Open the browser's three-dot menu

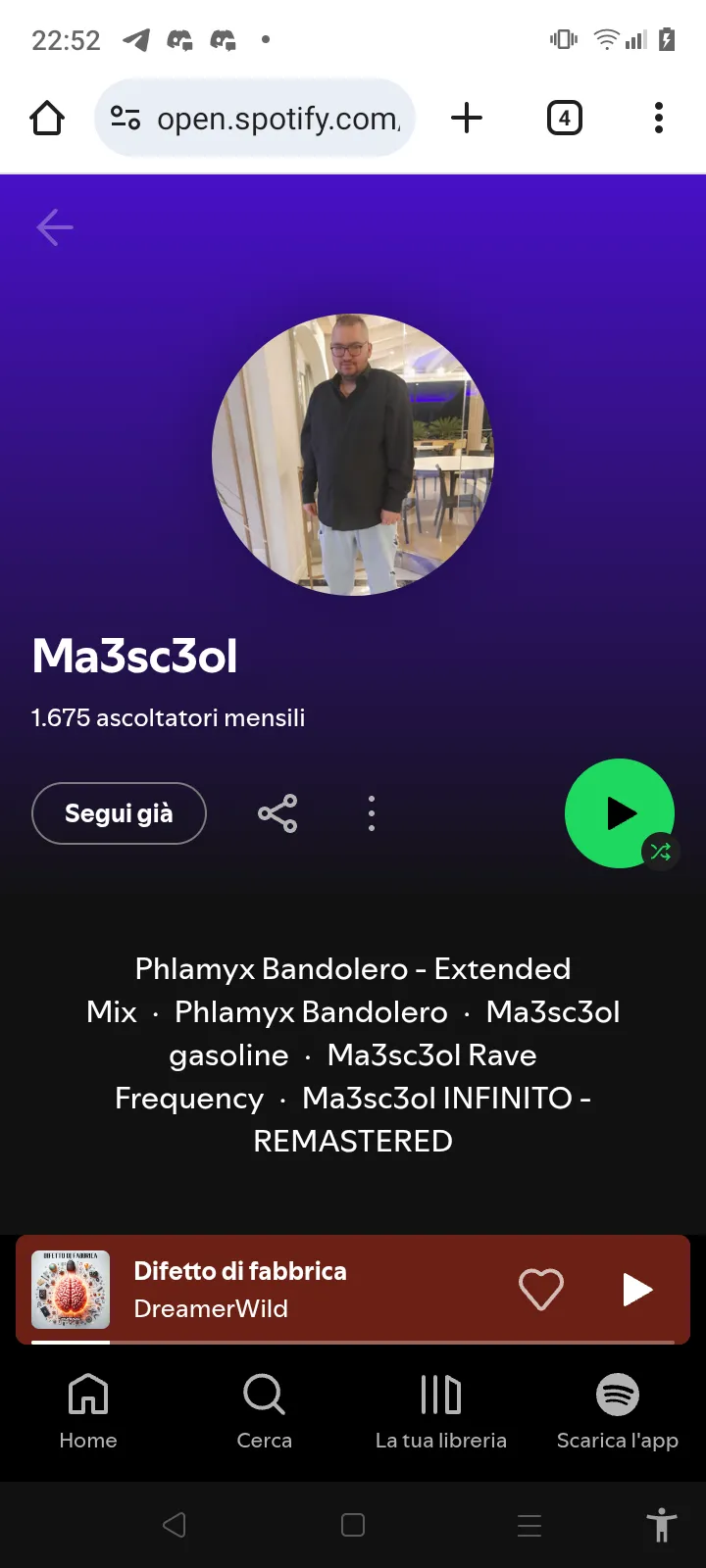(659, 119)
